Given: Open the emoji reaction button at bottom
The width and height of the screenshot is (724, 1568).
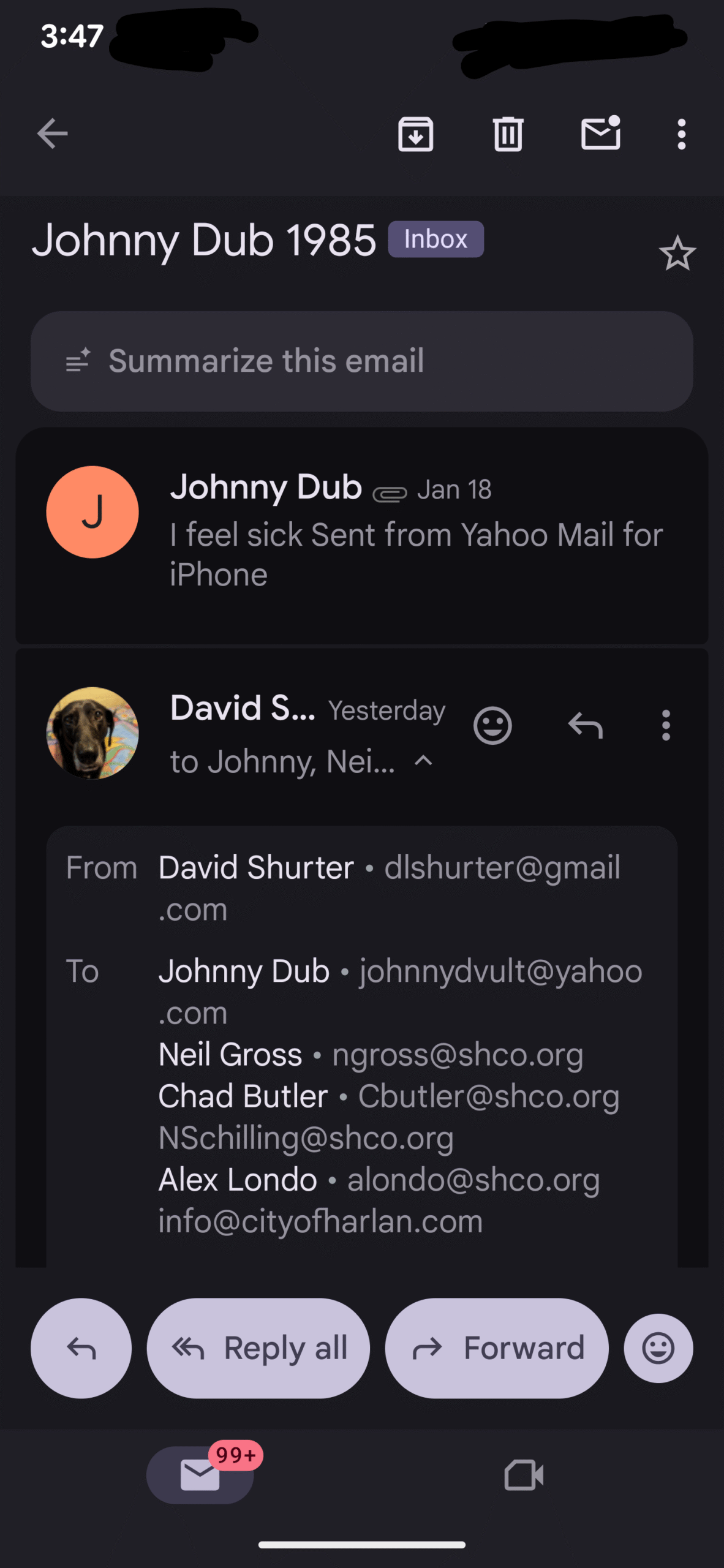Looking at the screenshot, I should pos(658,1348).
